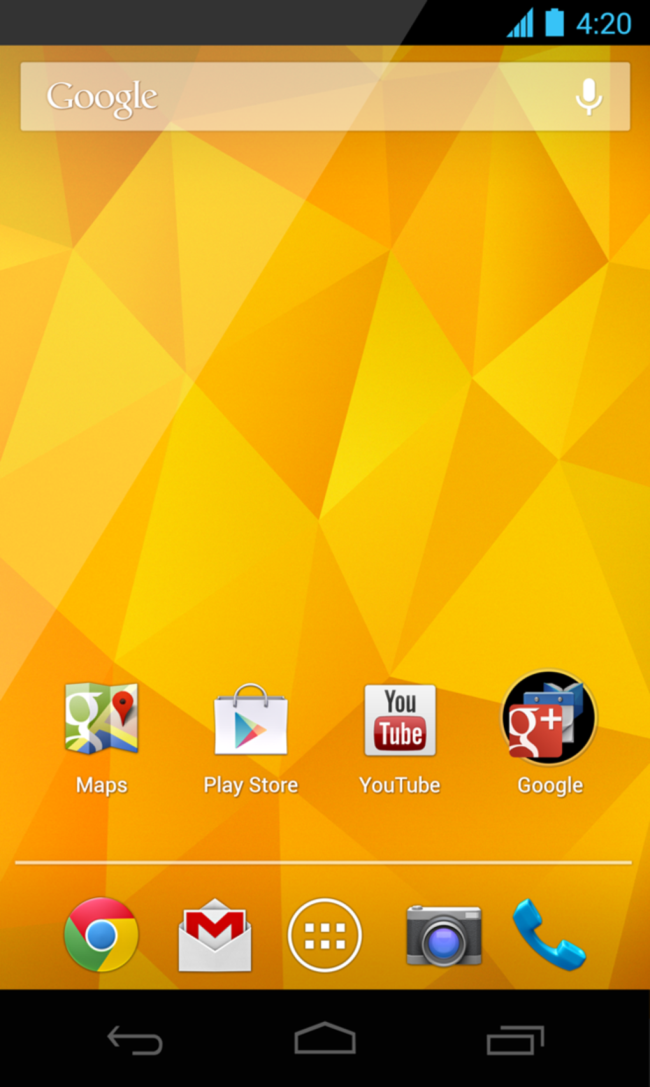Tap the system back button
Viewport: 650px width, 1087px height.
(x=135, y=1040)
